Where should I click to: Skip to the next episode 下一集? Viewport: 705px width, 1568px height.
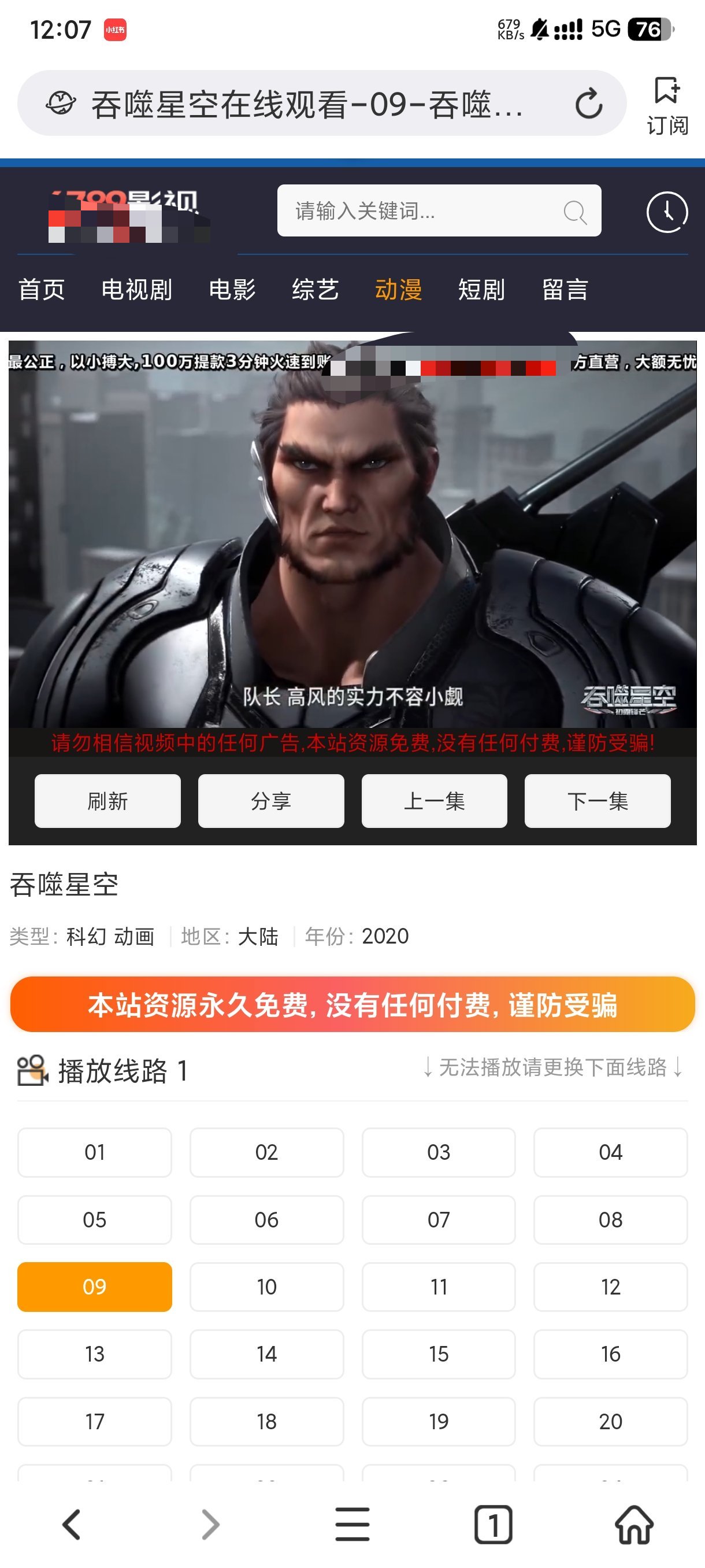click(x=598, y=801)
